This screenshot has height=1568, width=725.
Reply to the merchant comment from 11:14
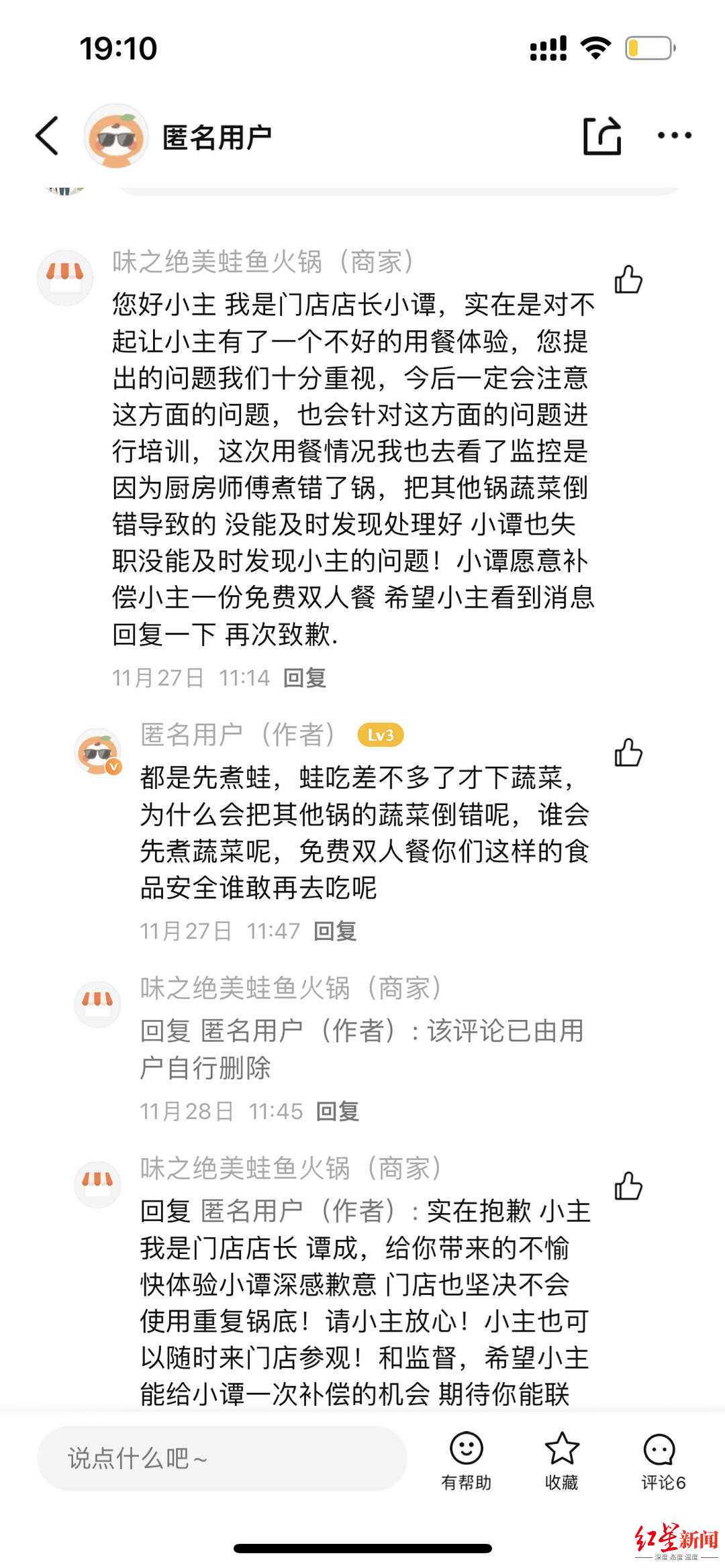(x=305, y=678)
